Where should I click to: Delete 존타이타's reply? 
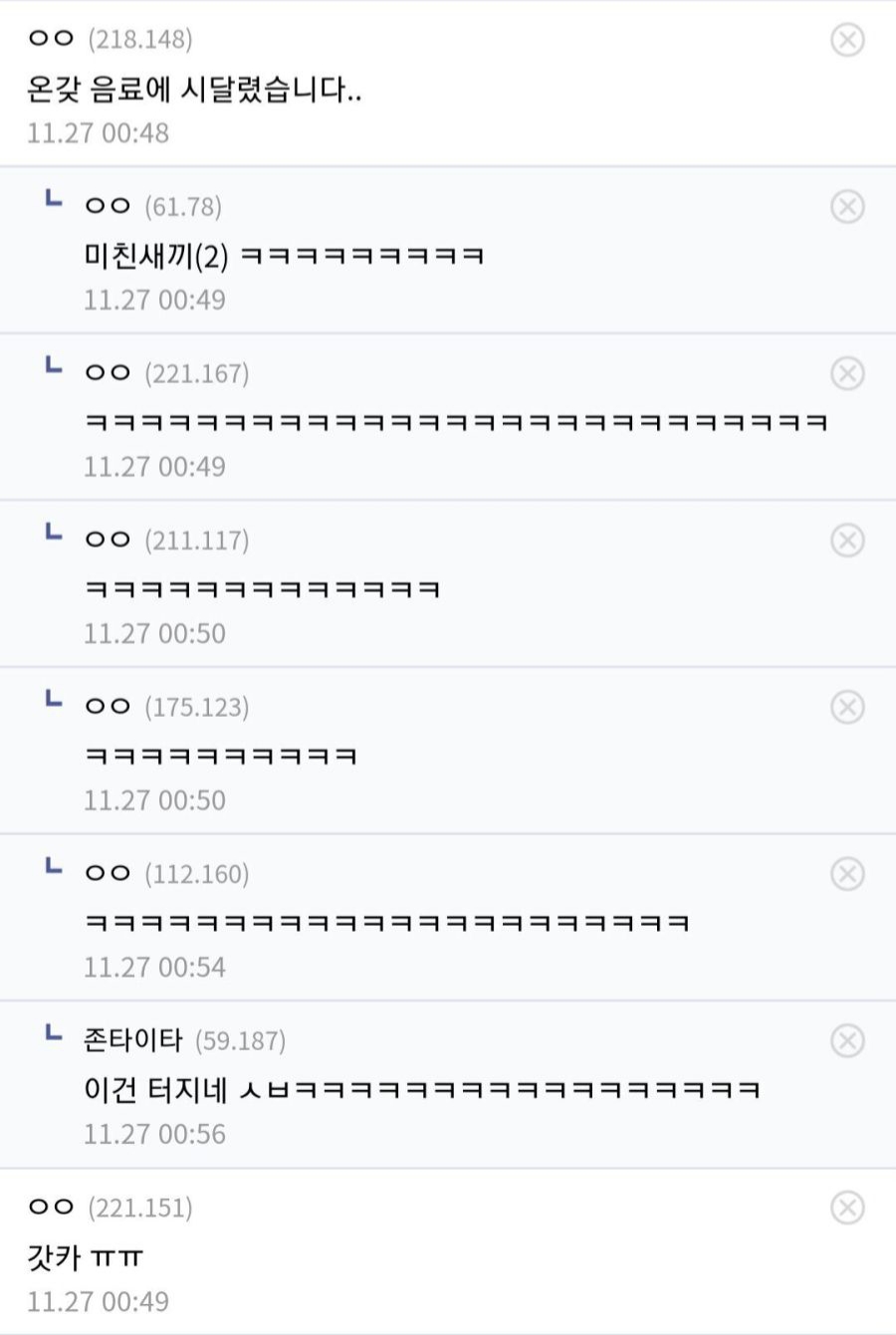point(847,1041)
